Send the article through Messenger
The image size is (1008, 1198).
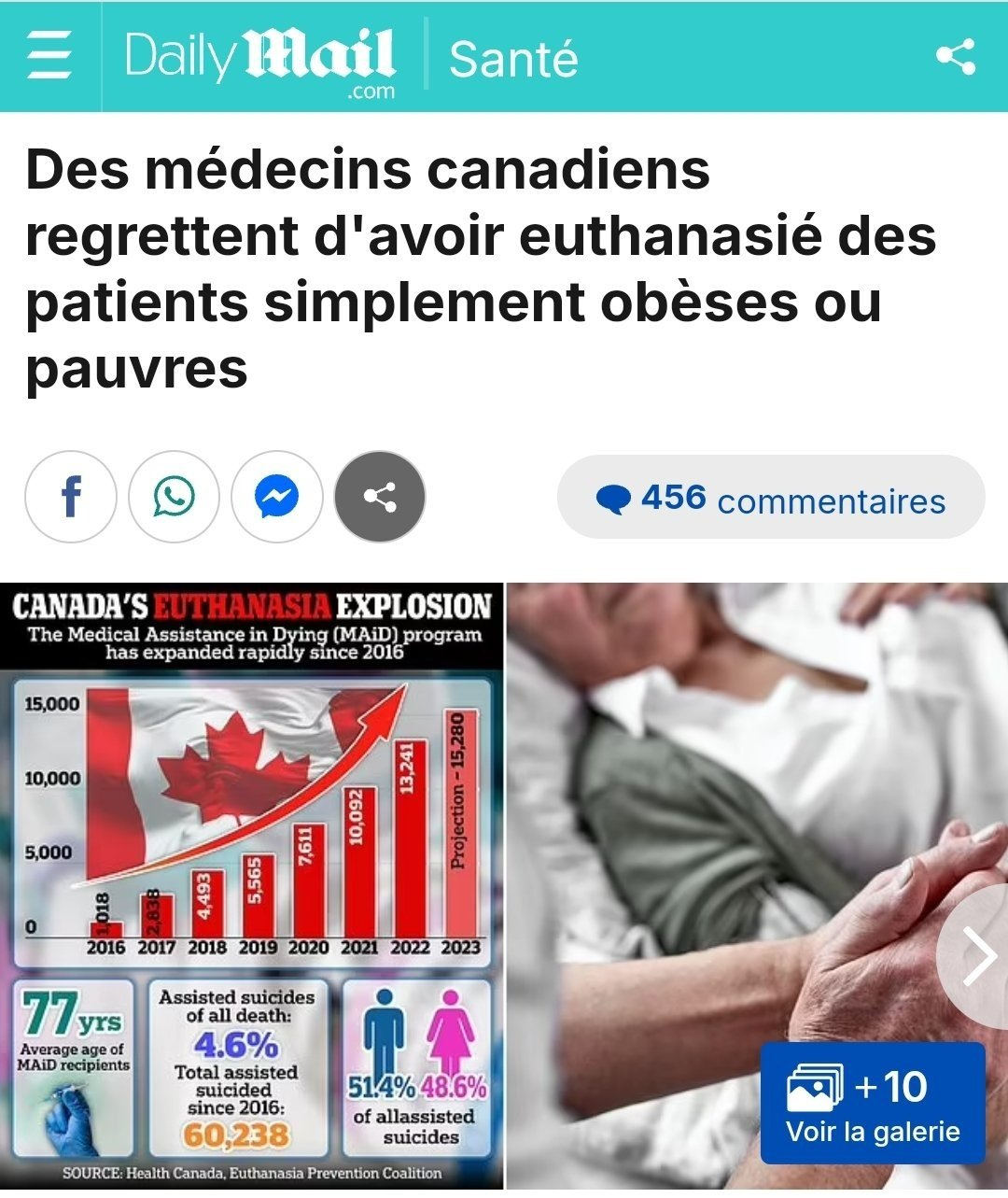point(277,497)
